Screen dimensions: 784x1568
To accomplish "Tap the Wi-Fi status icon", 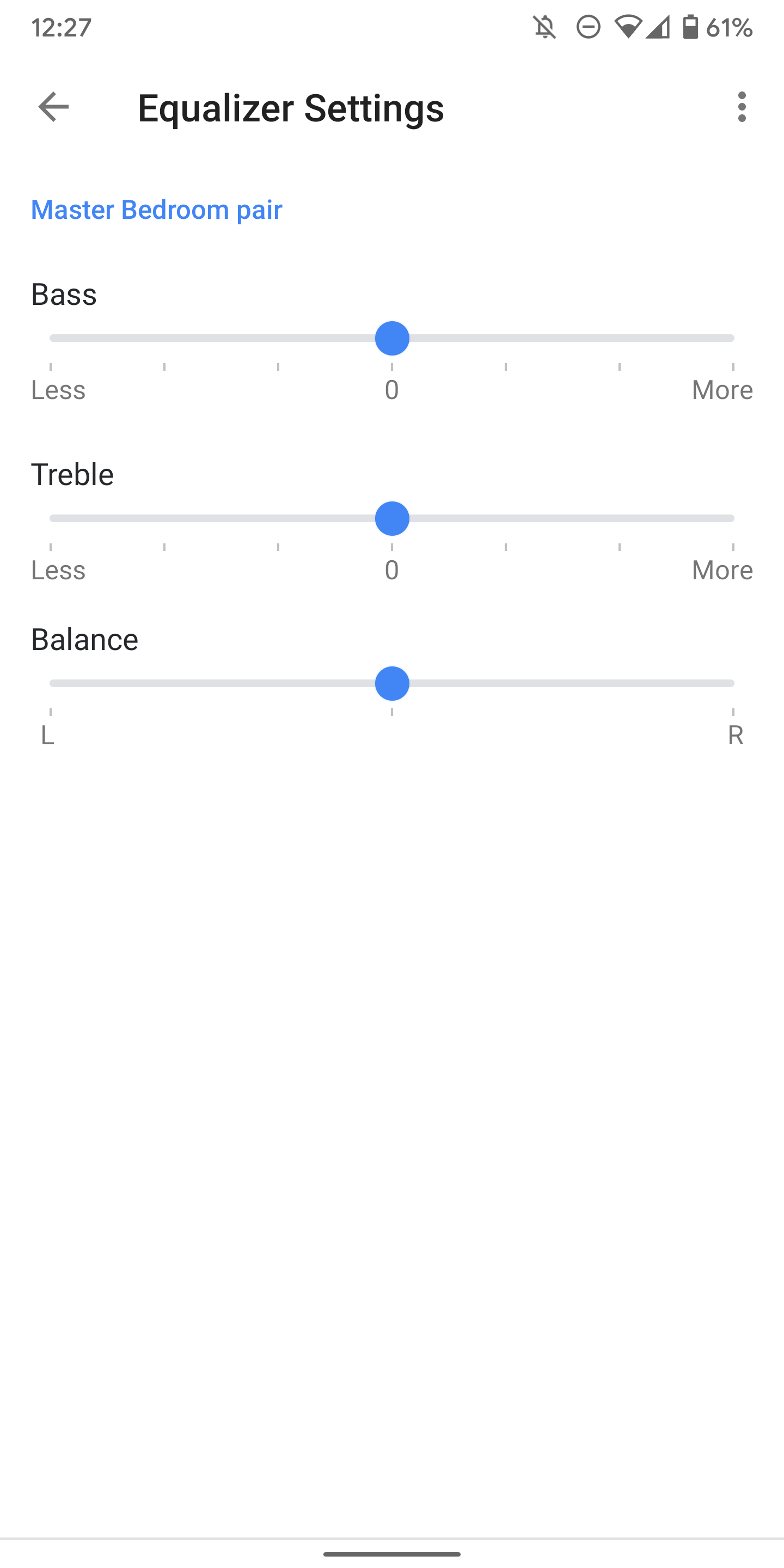I will 628,26.
